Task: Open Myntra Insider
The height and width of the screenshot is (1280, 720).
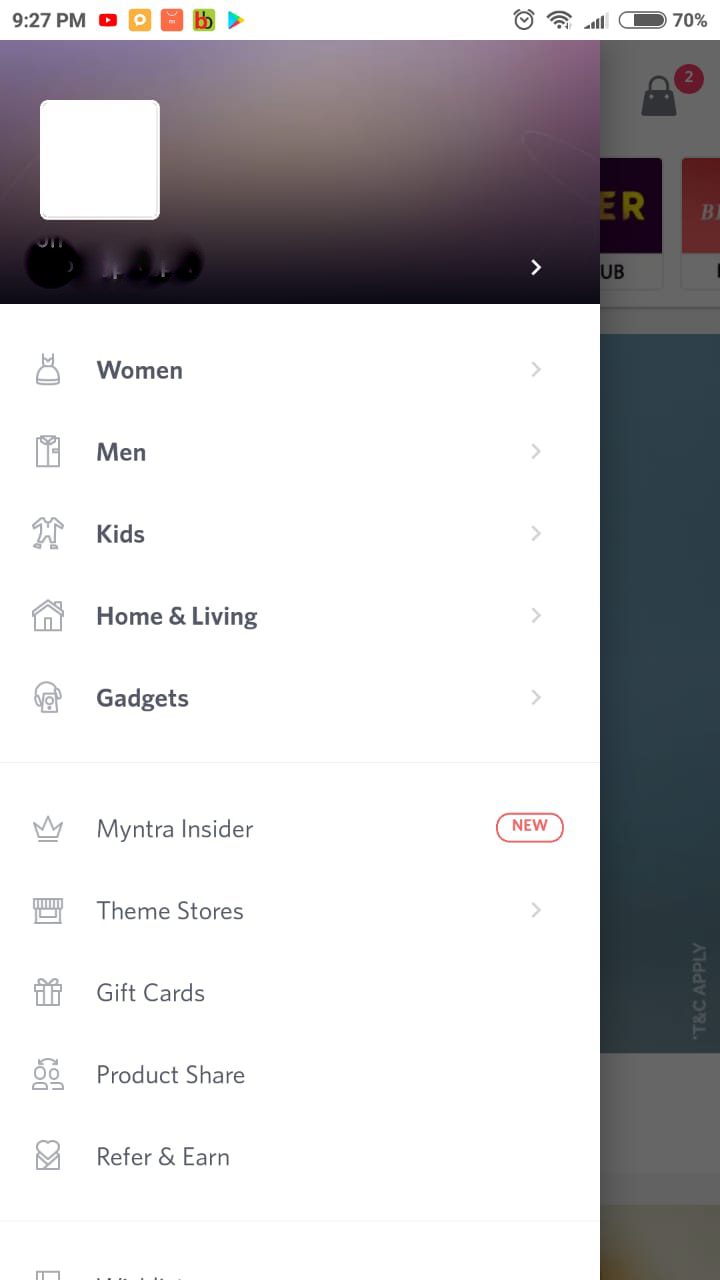Action: tap(300, 829)
